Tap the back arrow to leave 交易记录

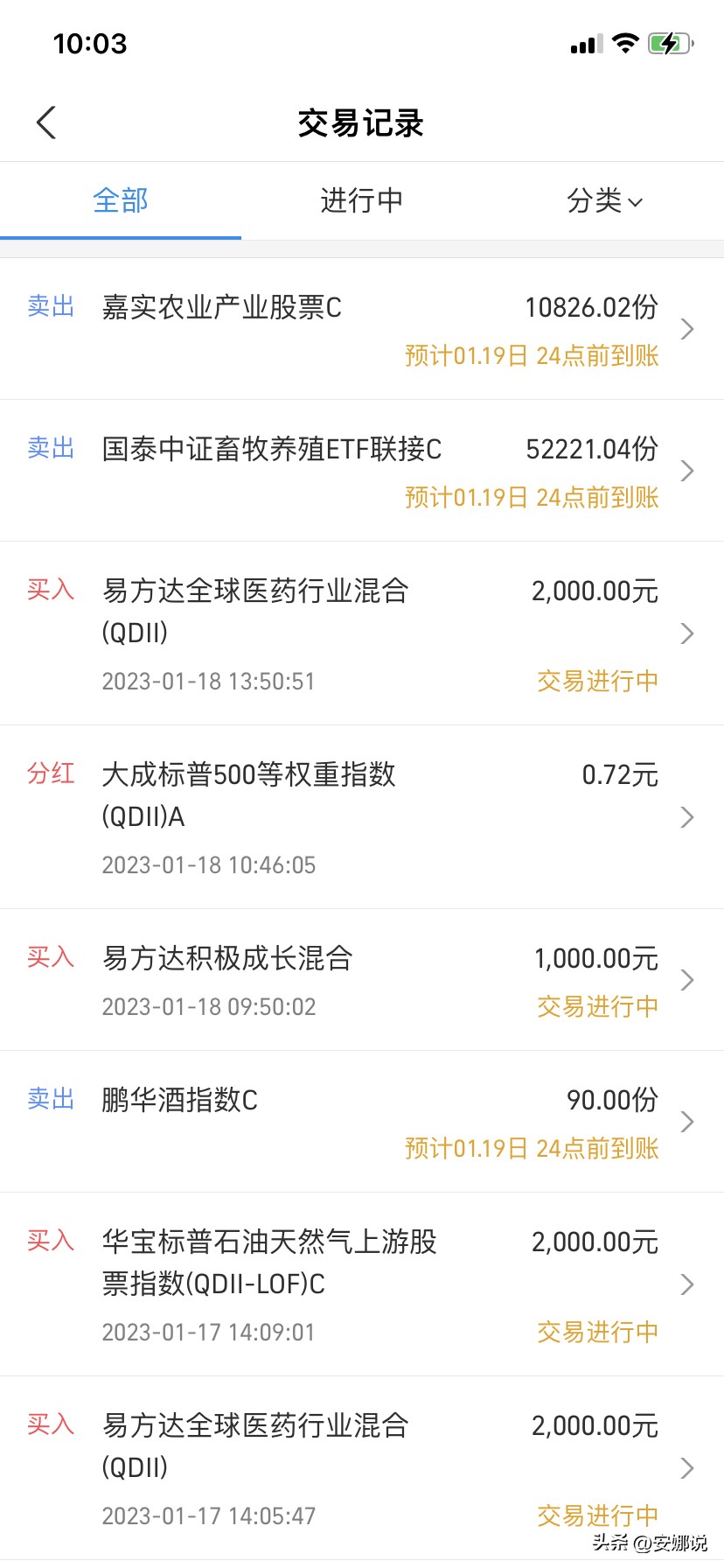(45, 122)
